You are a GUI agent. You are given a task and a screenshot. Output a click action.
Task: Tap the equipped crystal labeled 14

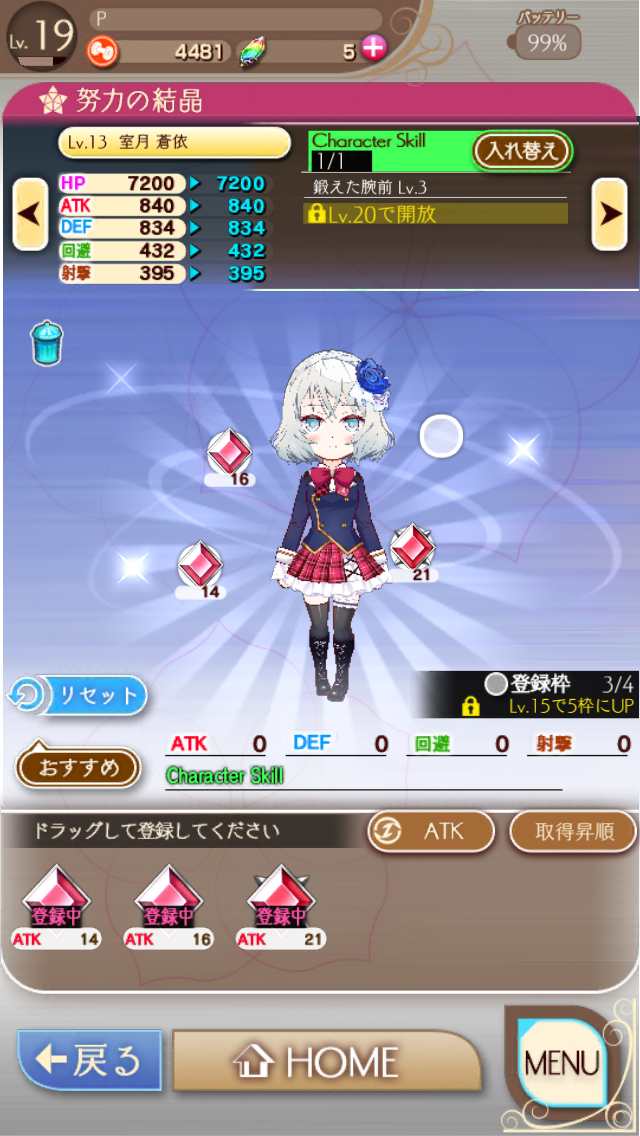(x=200, y=566)
